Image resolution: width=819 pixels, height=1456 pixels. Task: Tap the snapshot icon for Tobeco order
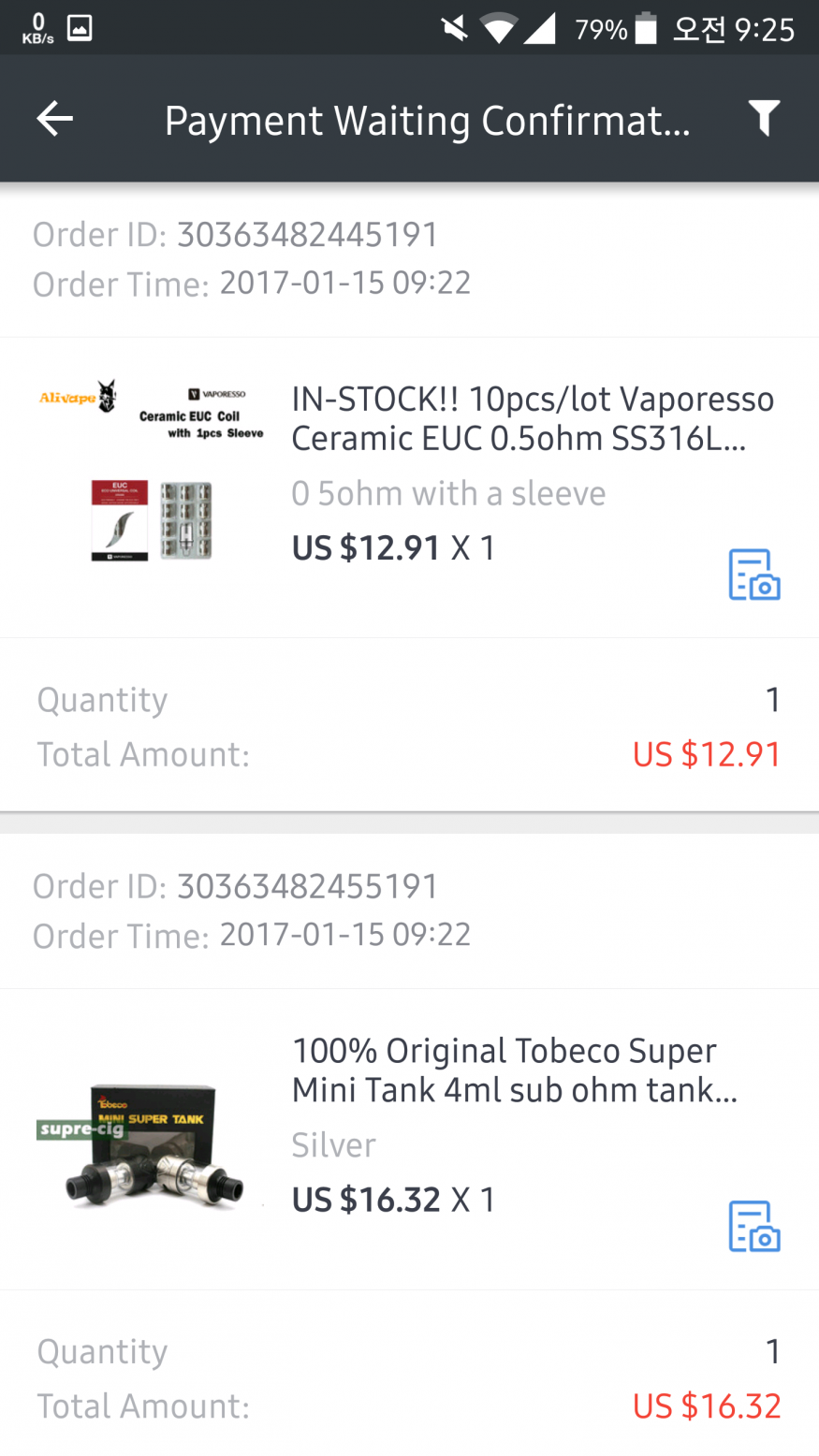pos(753,1226)
